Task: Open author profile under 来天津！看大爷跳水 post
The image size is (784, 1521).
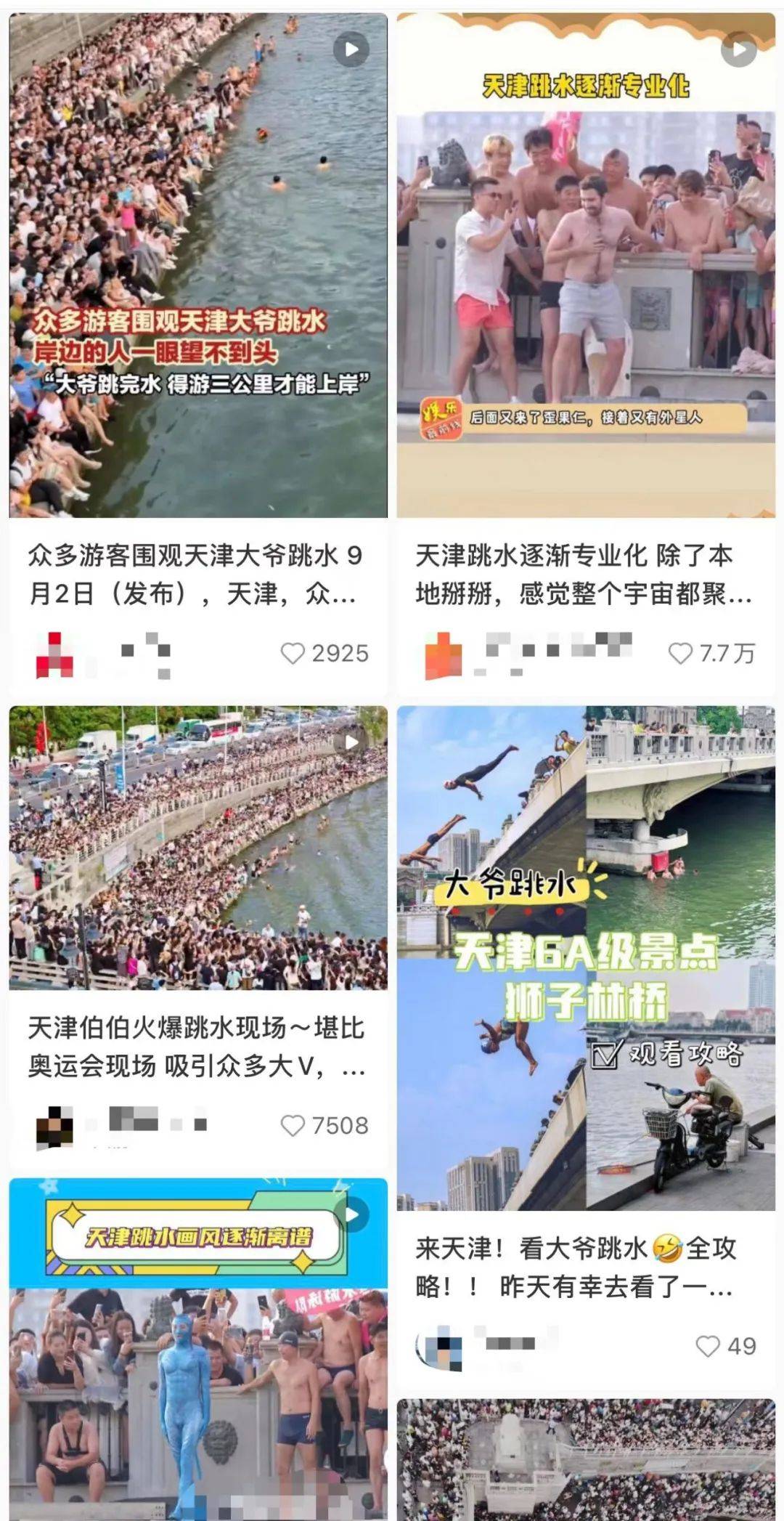Action: click(x=440, y=1346)
